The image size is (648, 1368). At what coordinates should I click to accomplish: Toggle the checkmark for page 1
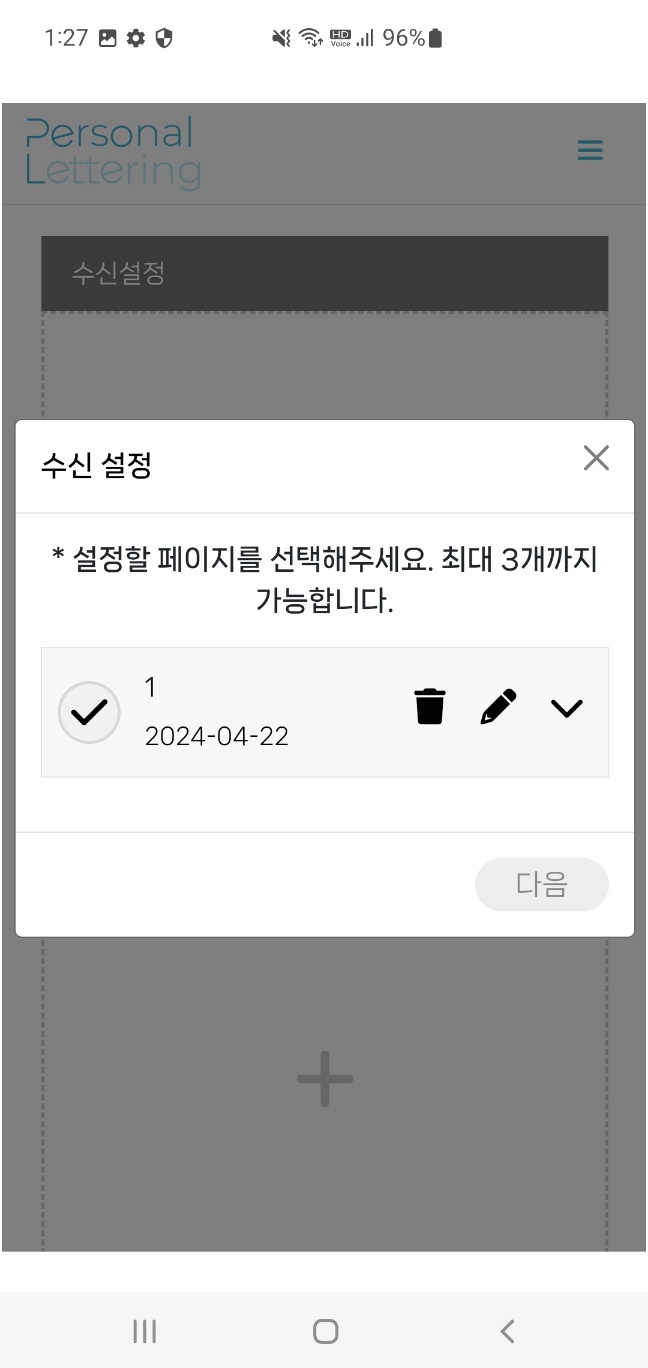point(89,712)
